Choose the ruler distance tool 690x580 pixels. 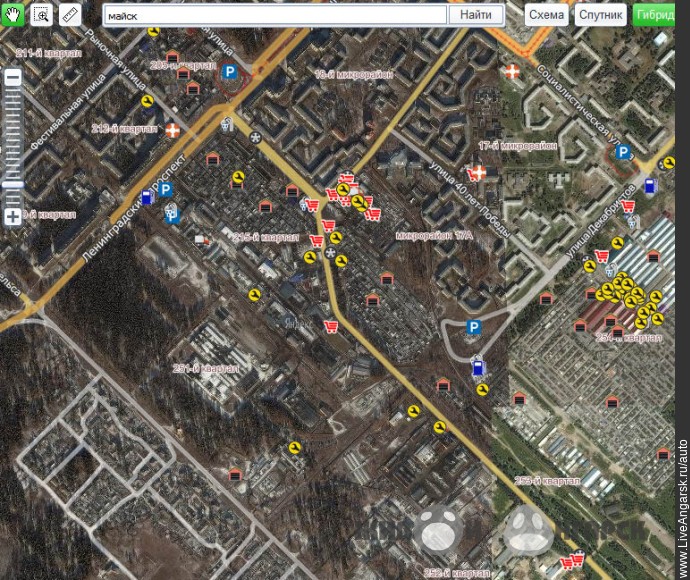tap(69, 14)
